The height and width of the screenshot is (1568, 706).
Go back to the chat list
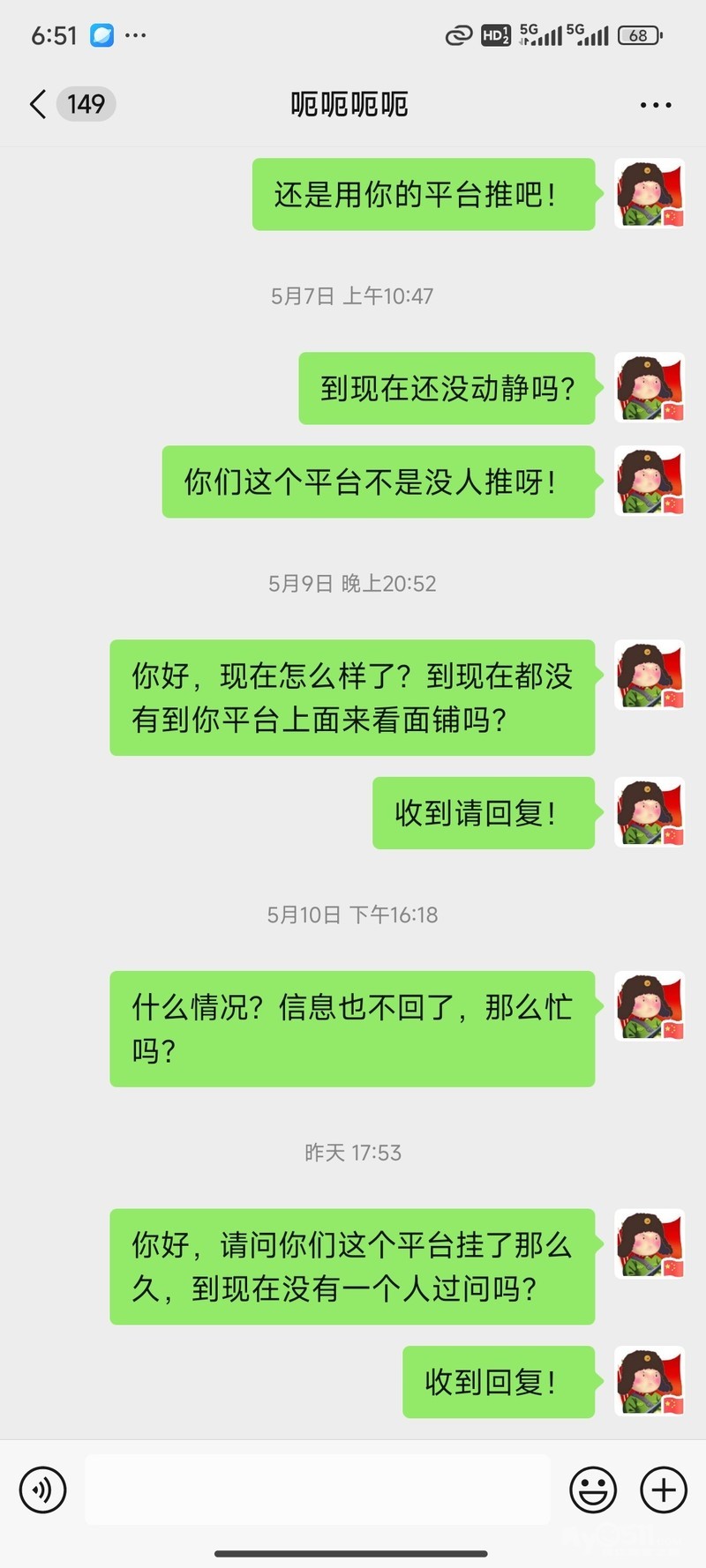(38, 104)
